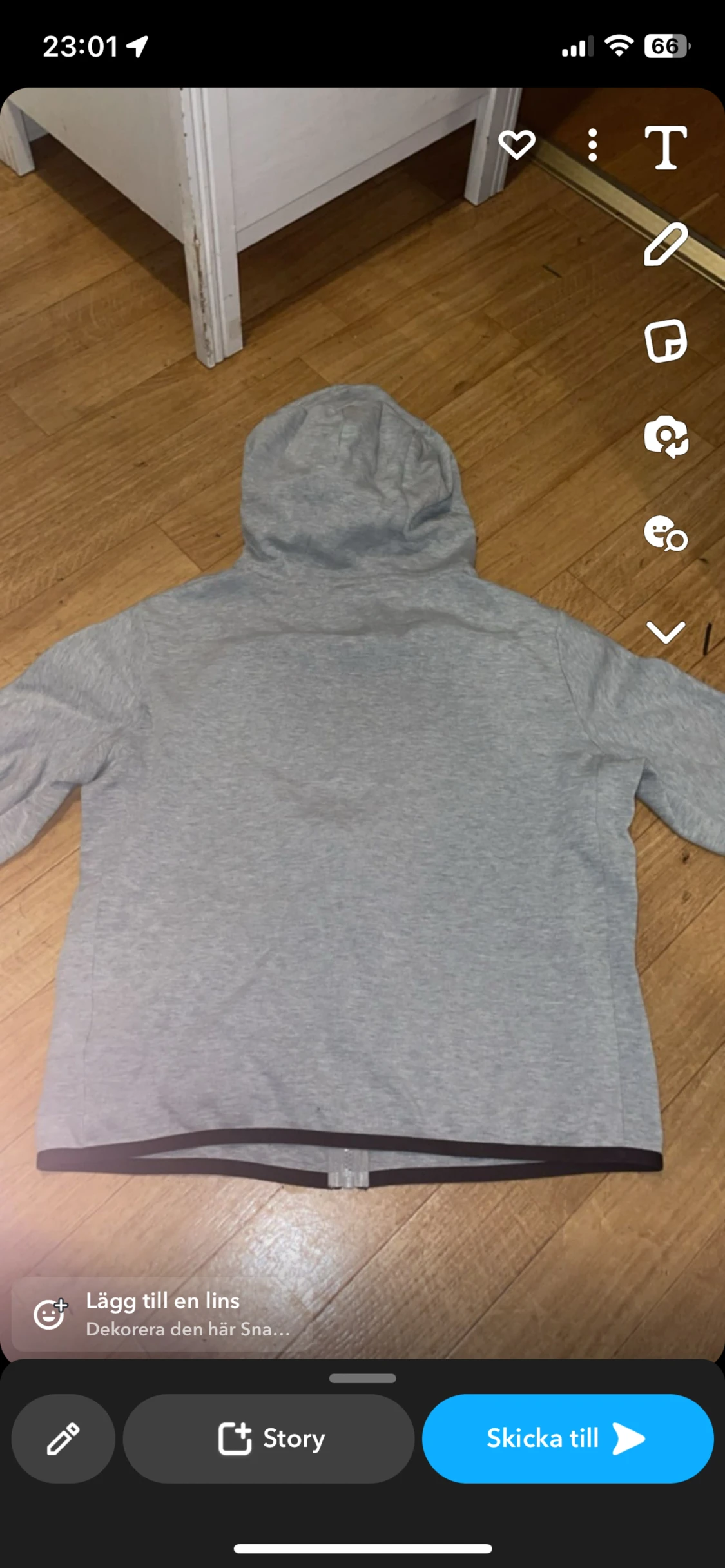The height and width of the screenshot is (1568, 725).
Task: Tap the camera icon with circular arrows
Action: click(x=666, y=437)
